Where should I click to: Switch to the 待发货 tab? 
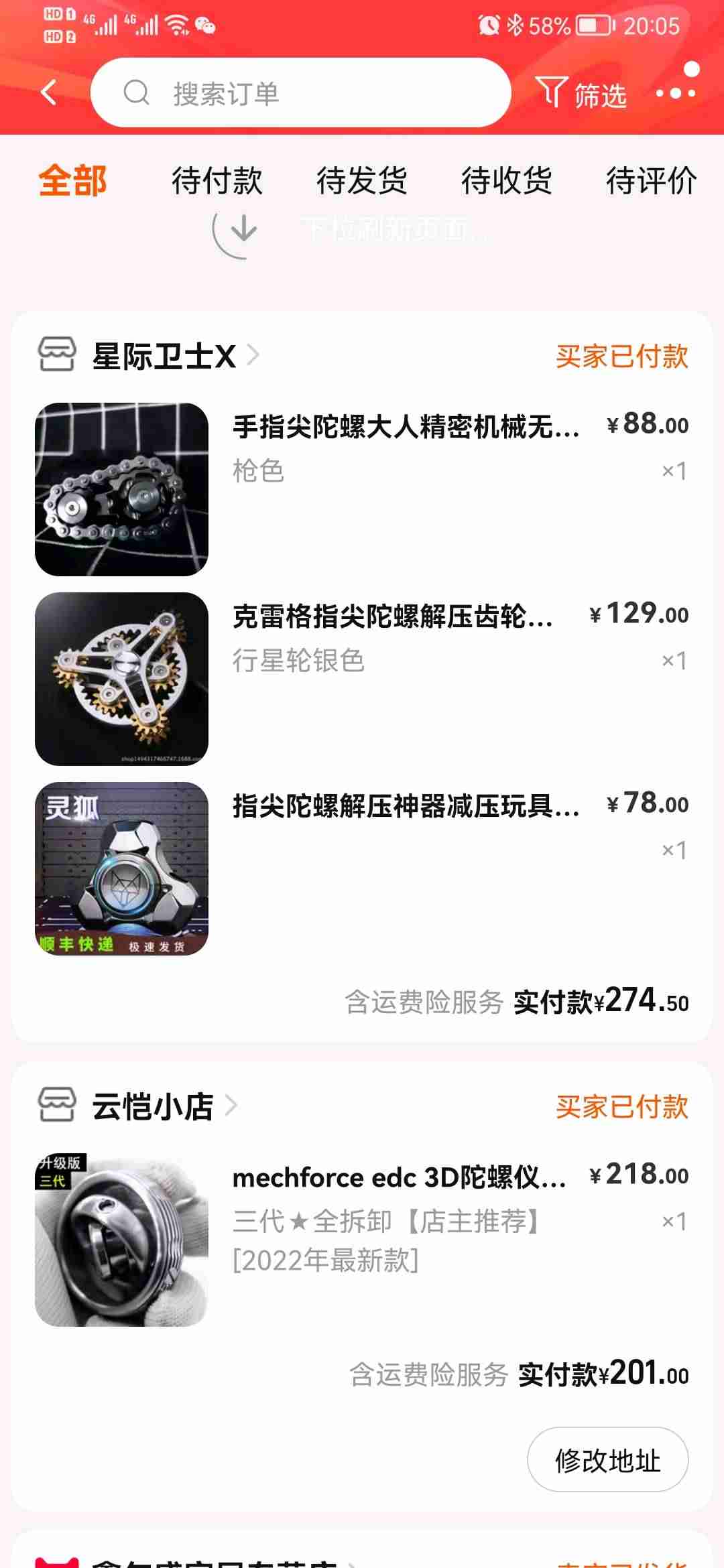(361, 180)
